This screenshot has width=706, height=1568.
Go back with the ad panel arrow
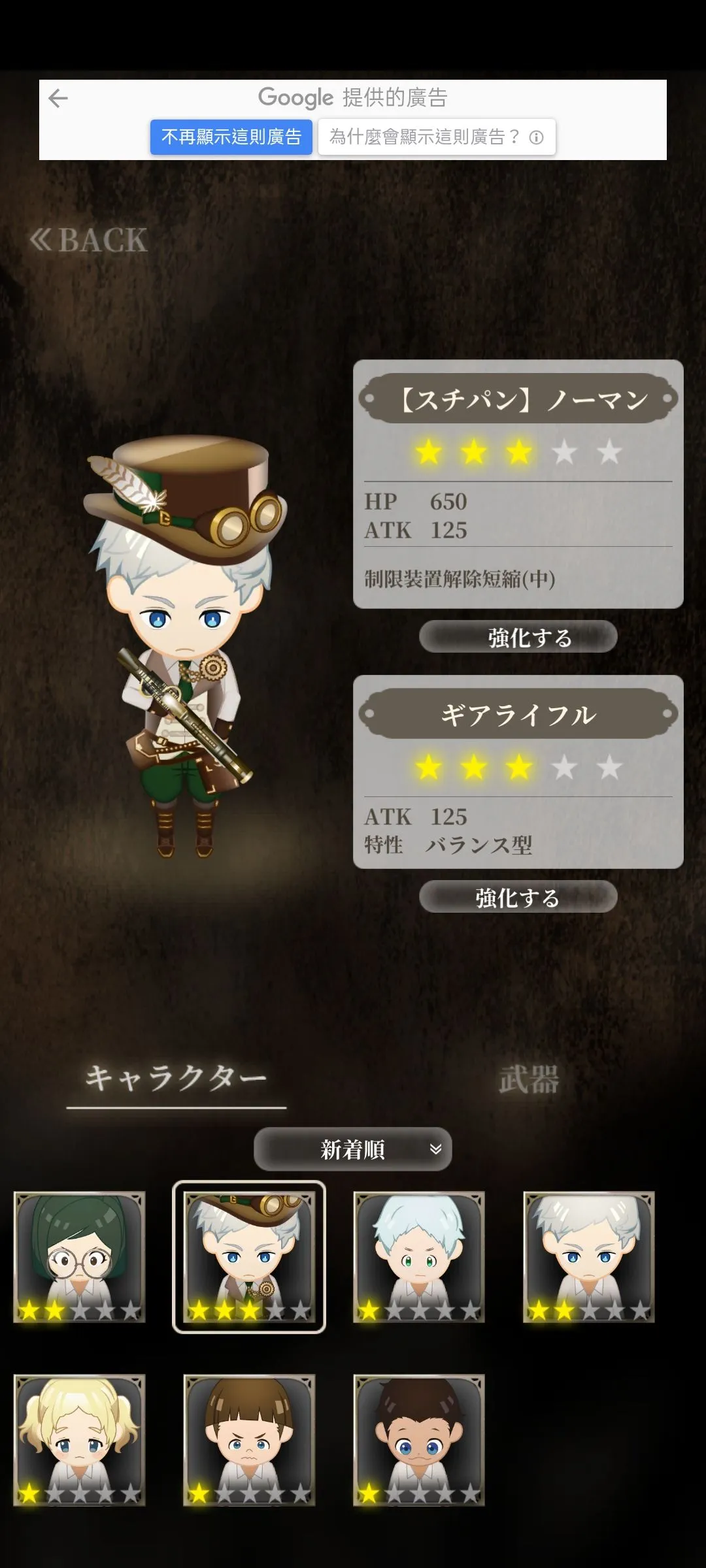point(58,98)
